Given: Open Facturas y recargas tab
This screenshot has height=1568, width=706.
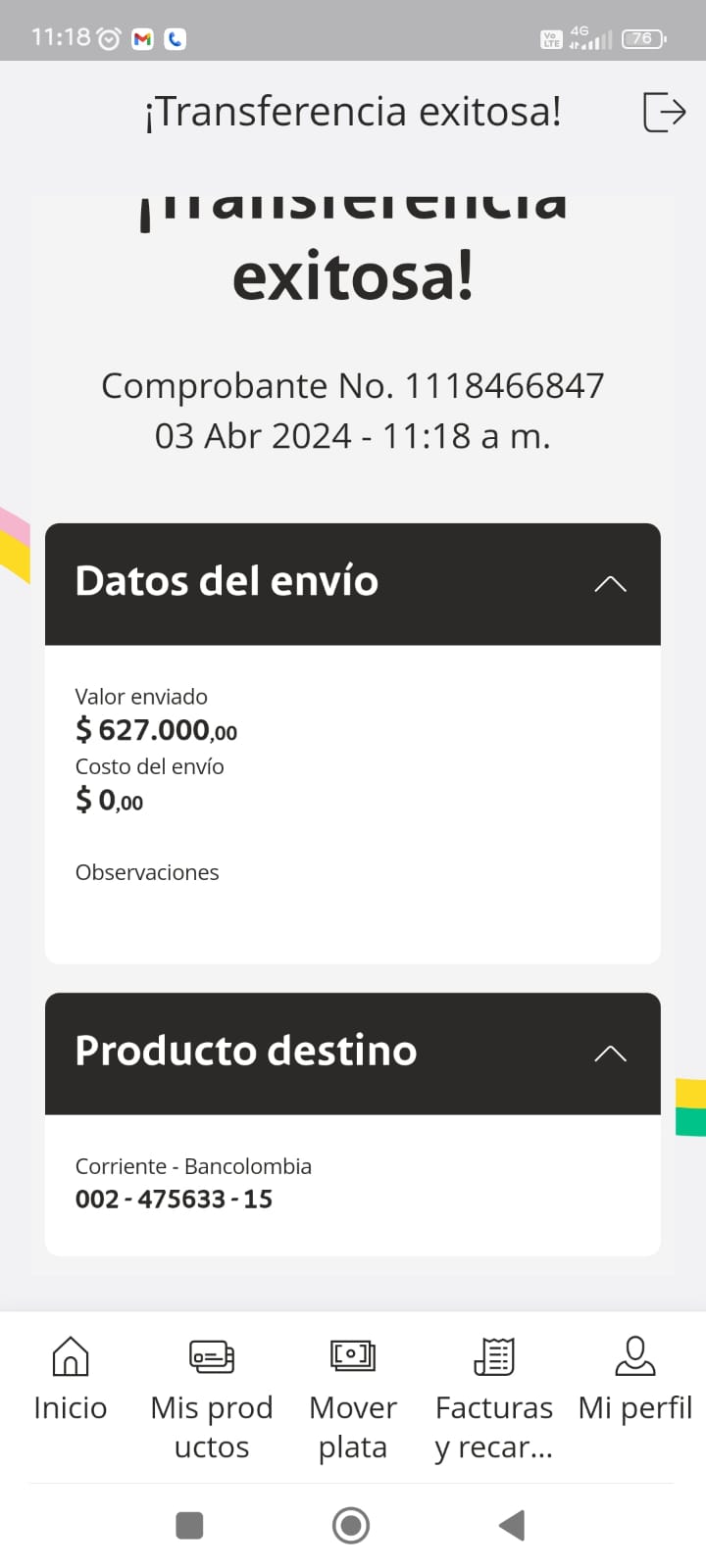Looking at the screenshot, I should point(494,1397).
